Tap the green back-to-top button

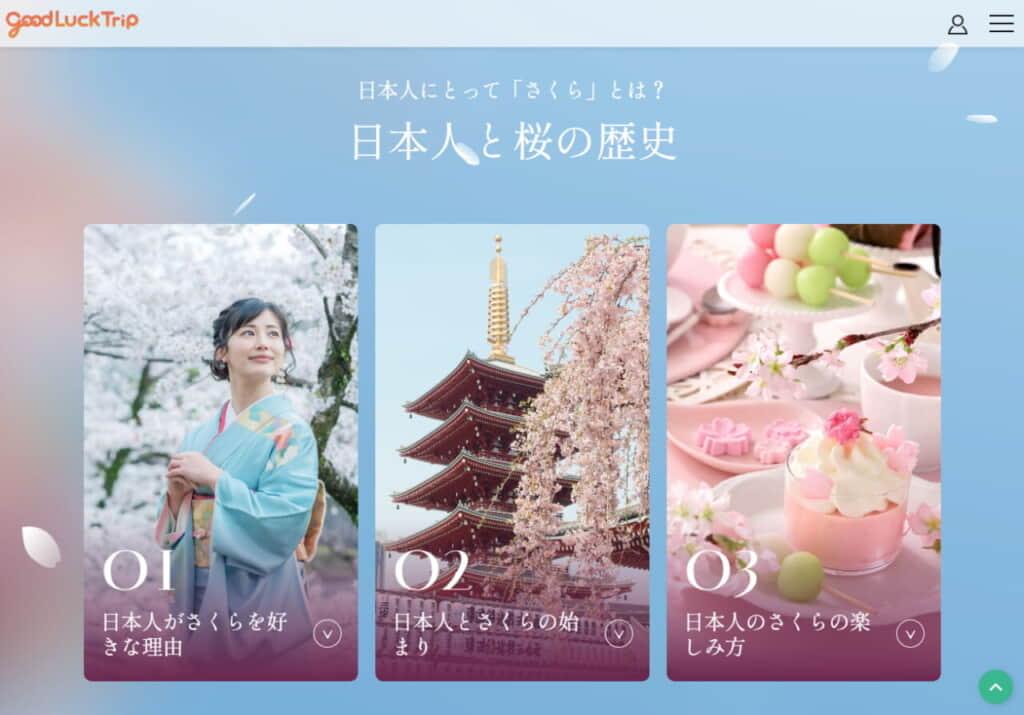tap(995, 687)
